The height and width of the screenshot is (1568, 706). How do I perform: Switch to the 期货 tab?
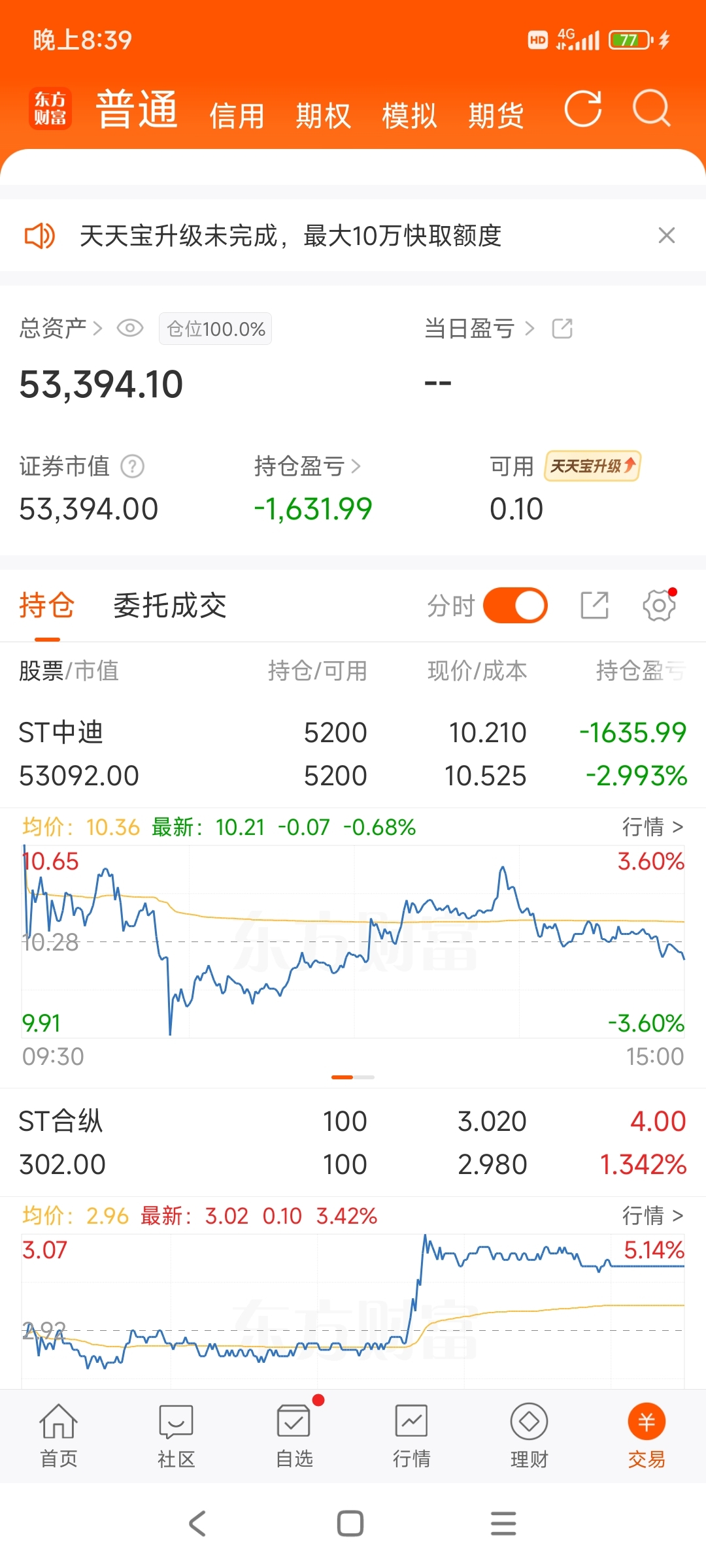tap(496, 116)
